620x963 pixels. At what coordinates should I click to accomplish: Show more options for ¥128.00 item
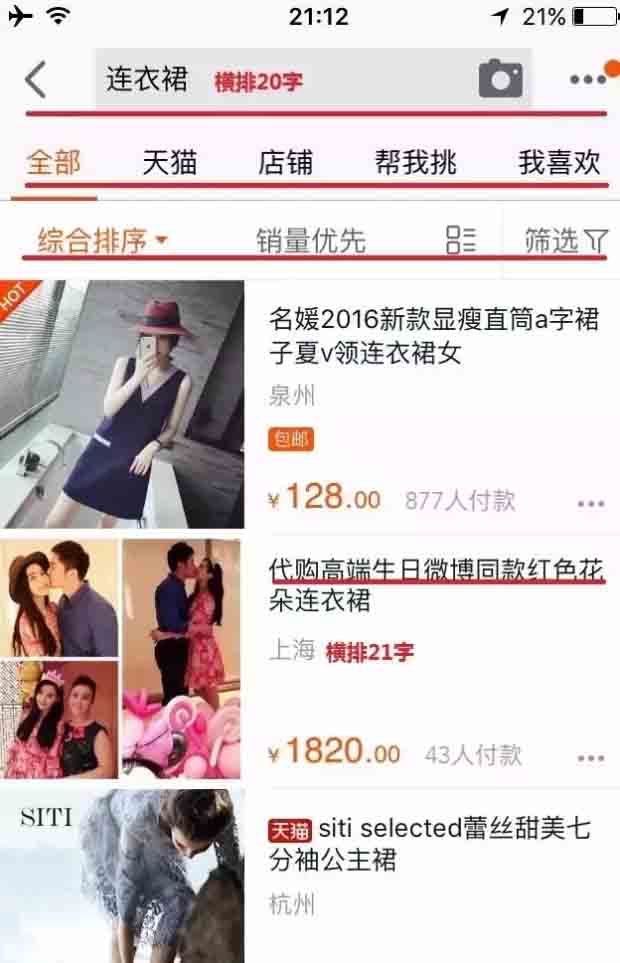(591, 502)
